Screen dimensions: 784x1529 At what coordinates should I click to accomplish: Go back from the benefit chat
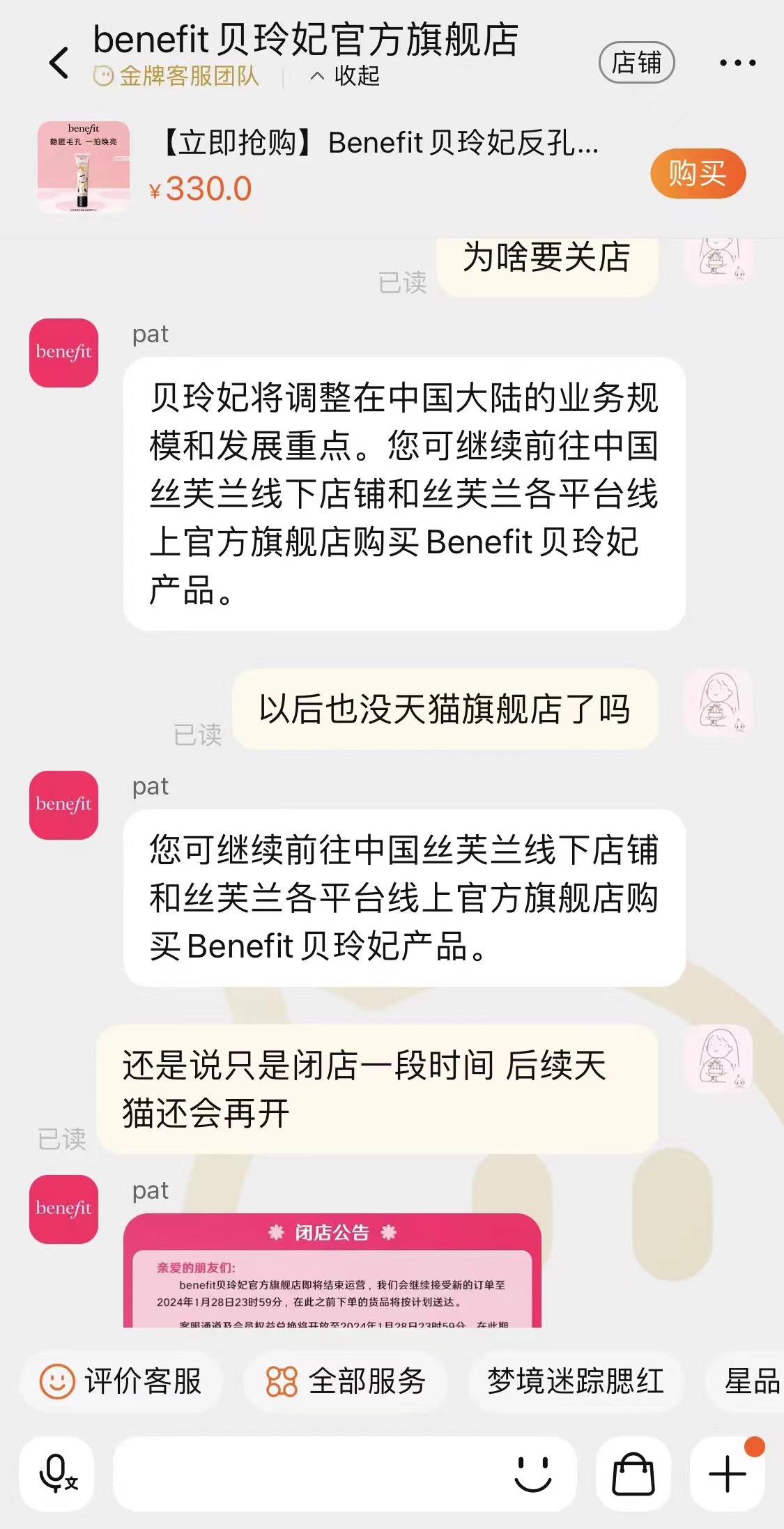point(59,63)
